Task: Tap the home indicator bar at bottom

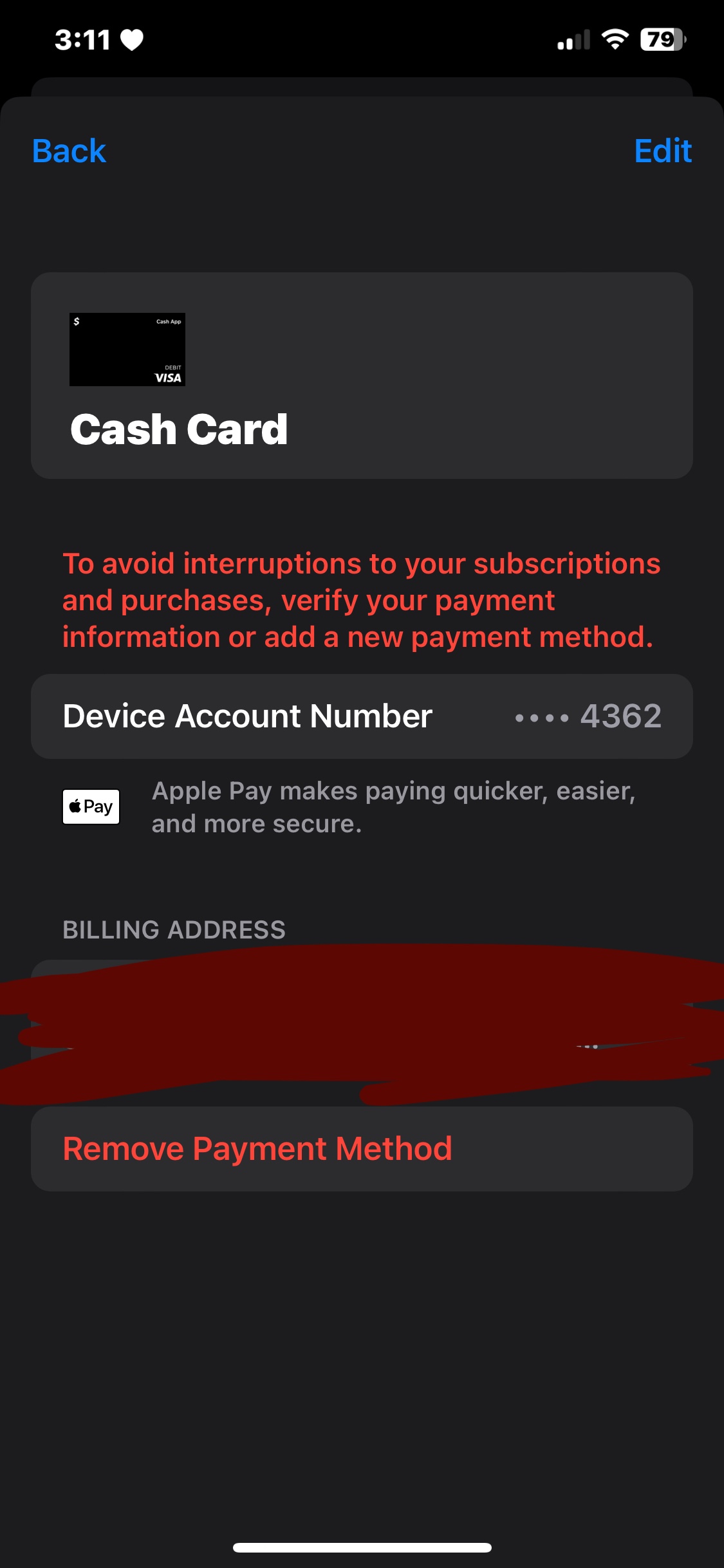Action: pyautogui.click(x=362, y=1548)
